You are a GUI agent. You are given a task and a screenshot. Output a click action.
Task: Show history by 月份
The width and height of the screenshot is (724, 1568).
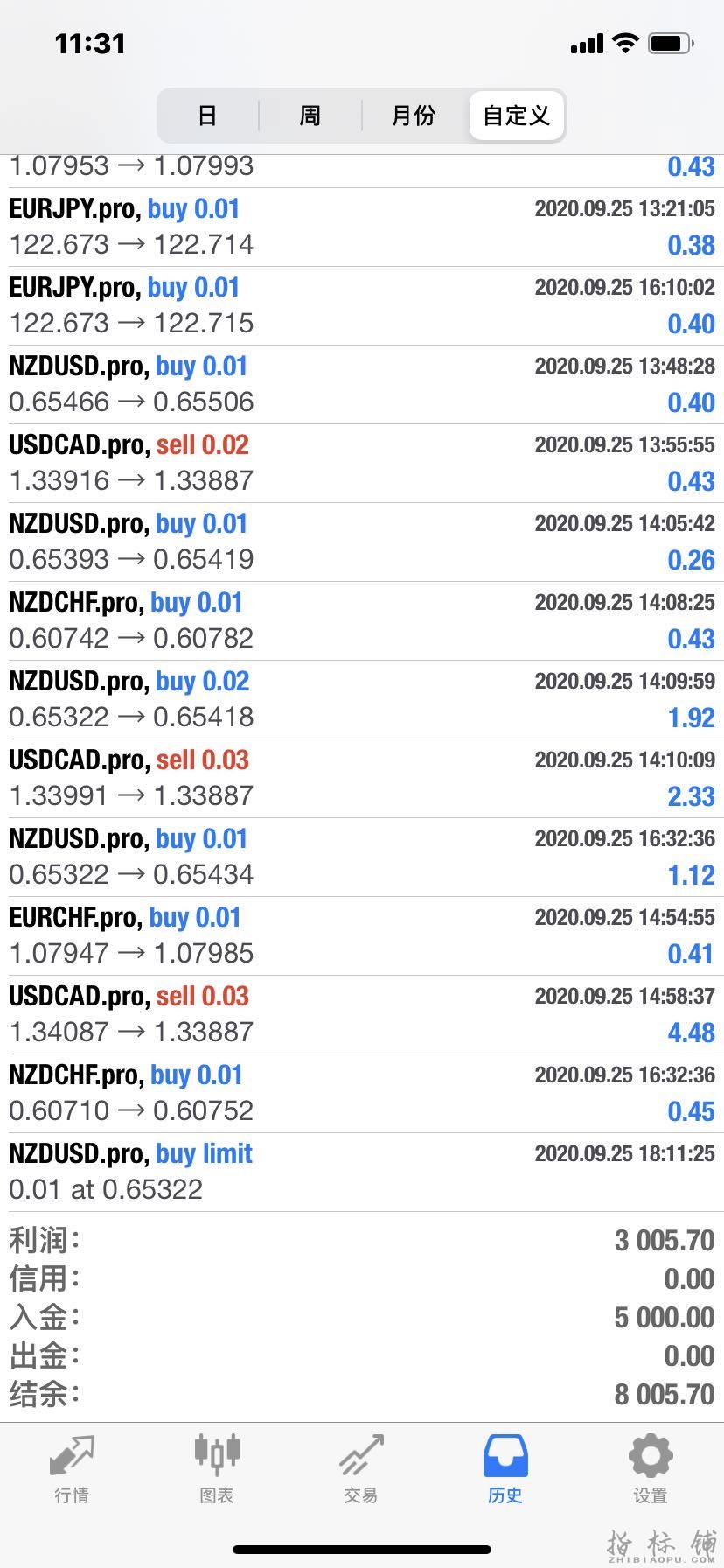coord(414,115)
